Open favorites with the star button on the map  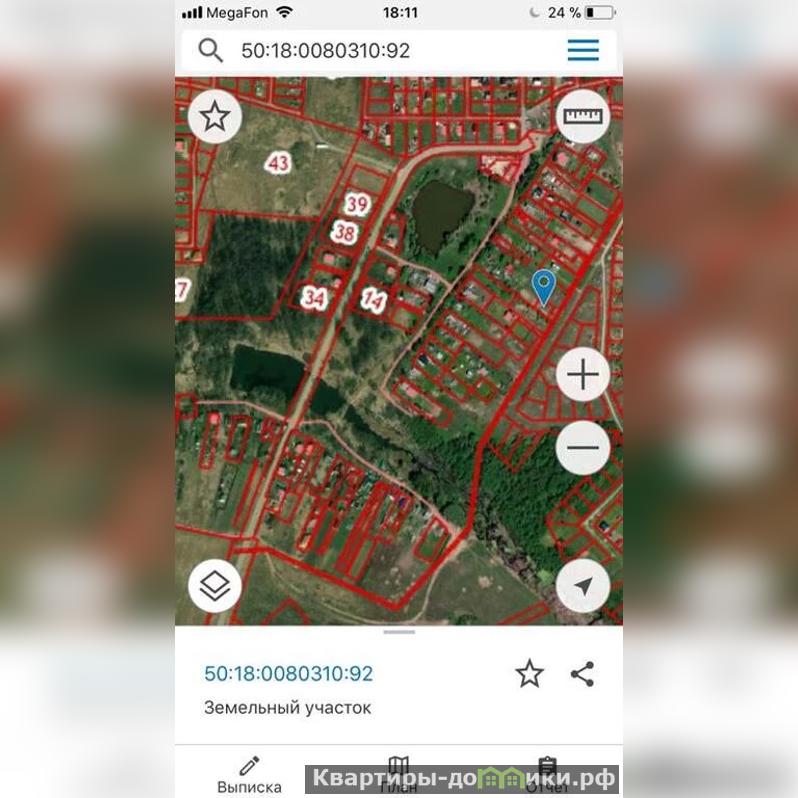[214, 118]
